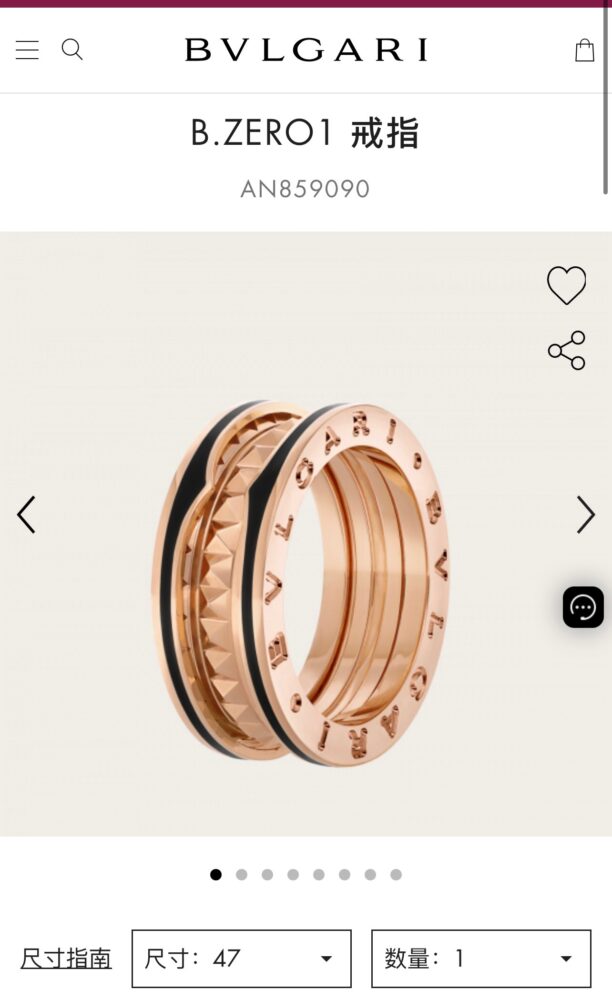Add the ring to the wishlist with the heart icon
612x1000 pixels.
(x=567, y=285)
